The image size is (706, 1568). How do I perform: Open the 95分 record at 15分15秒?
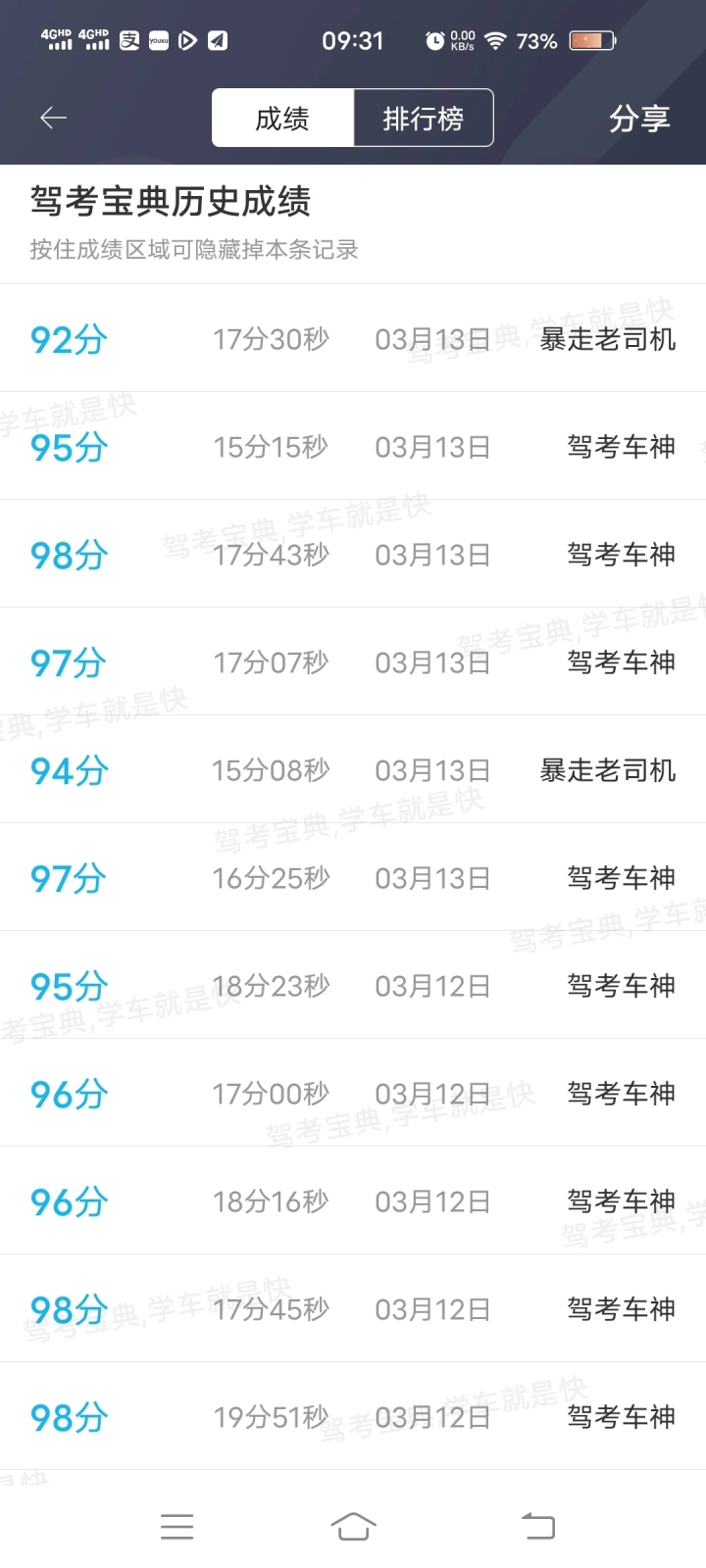(x=353, y=447)
